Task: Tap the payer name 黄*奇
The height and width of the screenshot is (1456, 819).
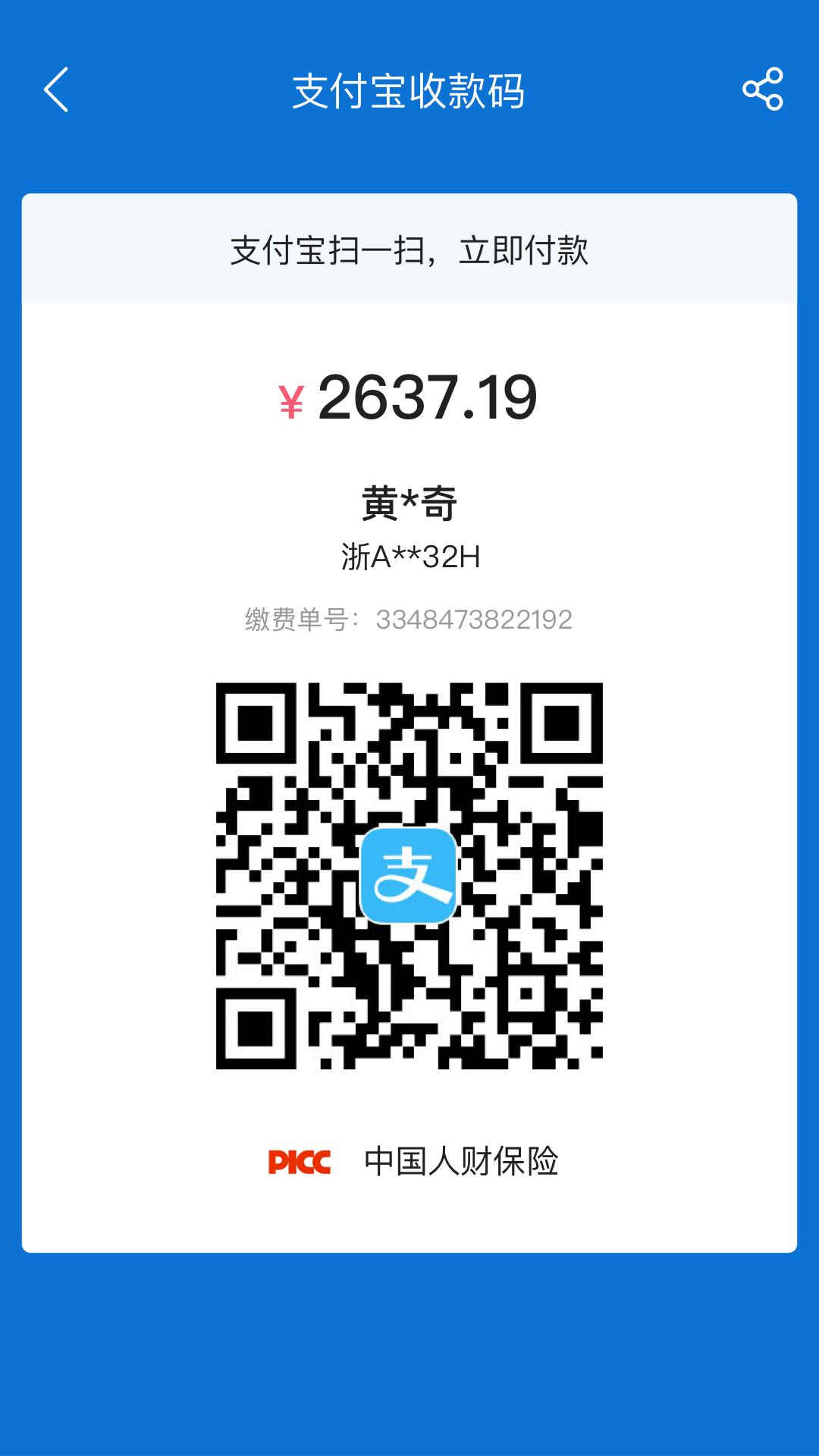Action: click(x=409, y=502)
